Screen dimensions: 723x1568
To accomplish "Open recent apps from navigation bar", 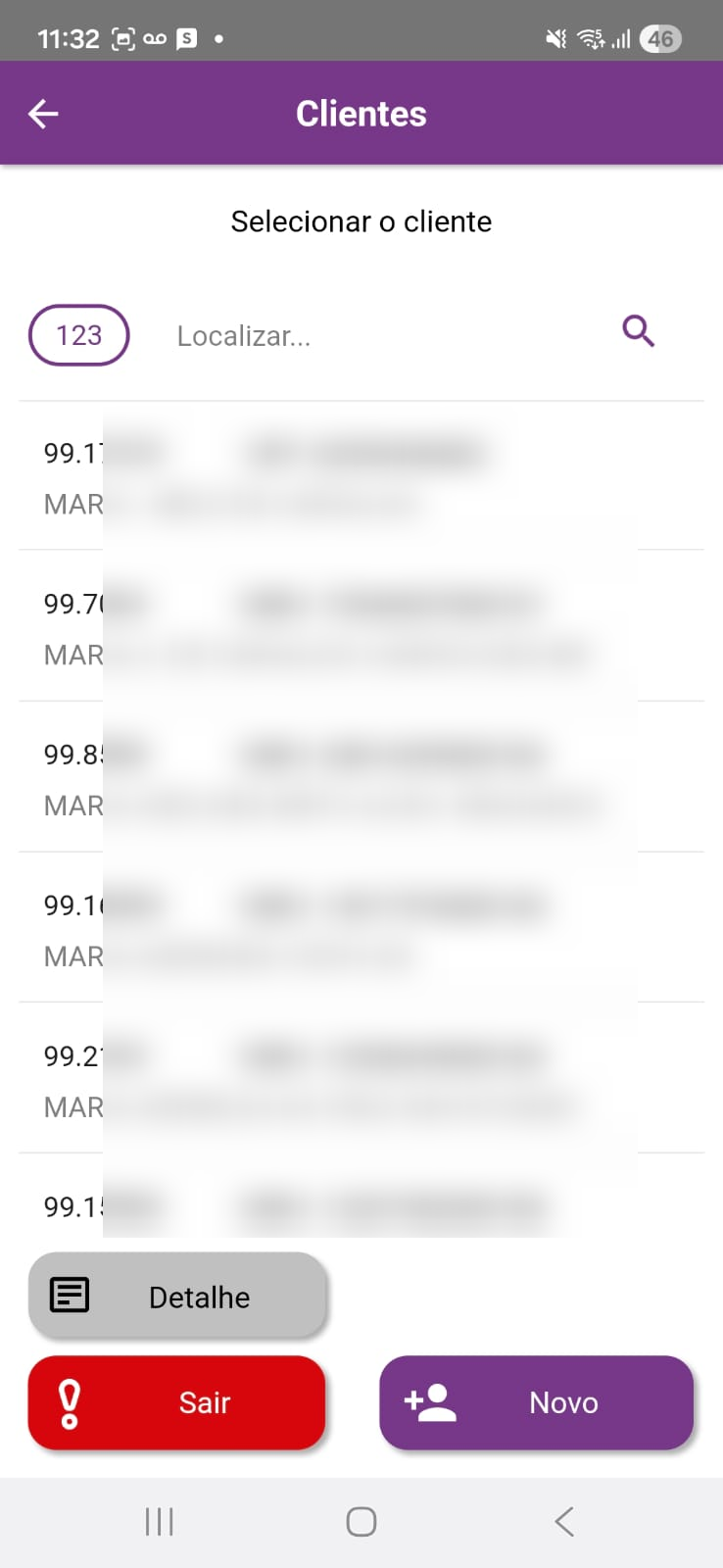I will (x=159, y=1522).
